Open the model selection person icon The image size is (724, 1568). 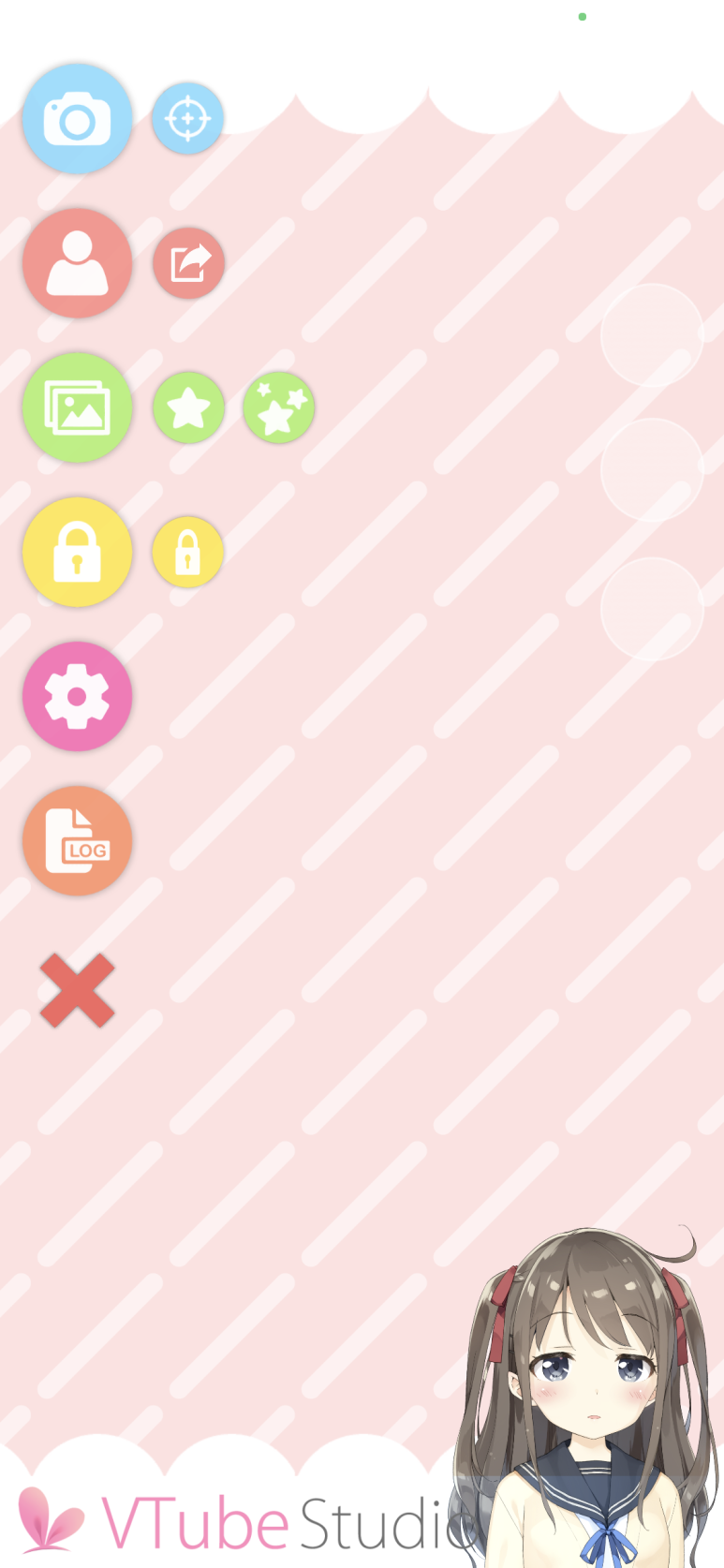click(x=77, y=263)
